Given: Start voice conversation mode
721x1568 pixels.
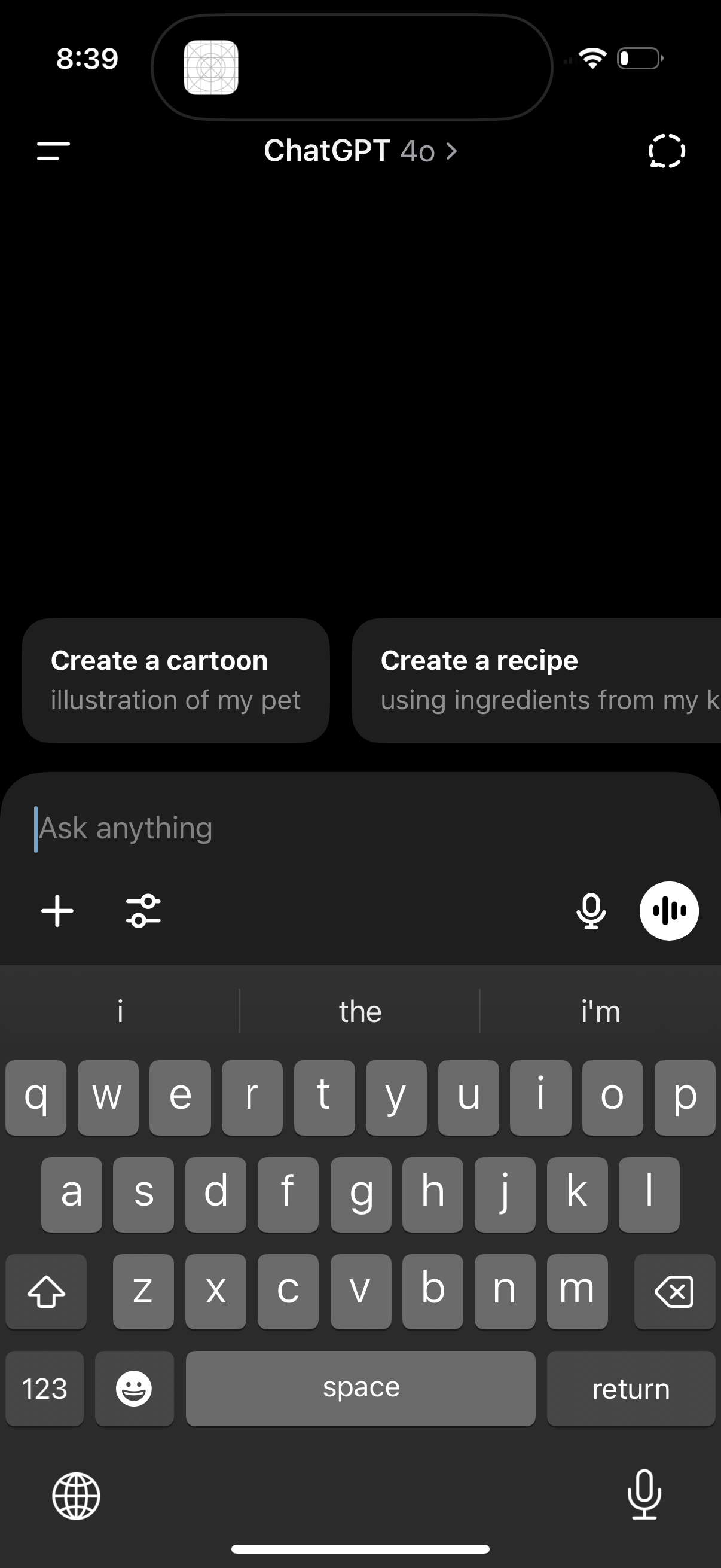Looking at the screenshot, I should point(669,911).
